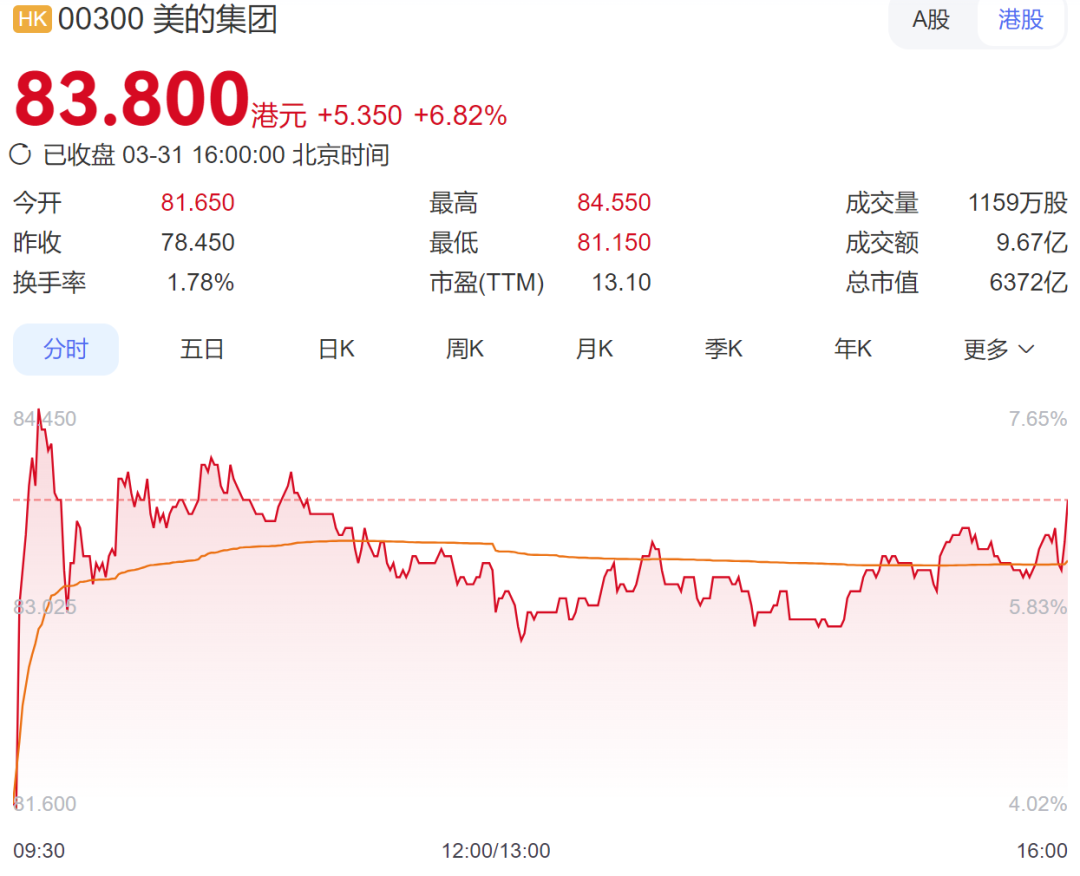The width and height of the screenshot is (1080, 876).
Task: Switch to the 五日 chart
Action: coord(202,349)
